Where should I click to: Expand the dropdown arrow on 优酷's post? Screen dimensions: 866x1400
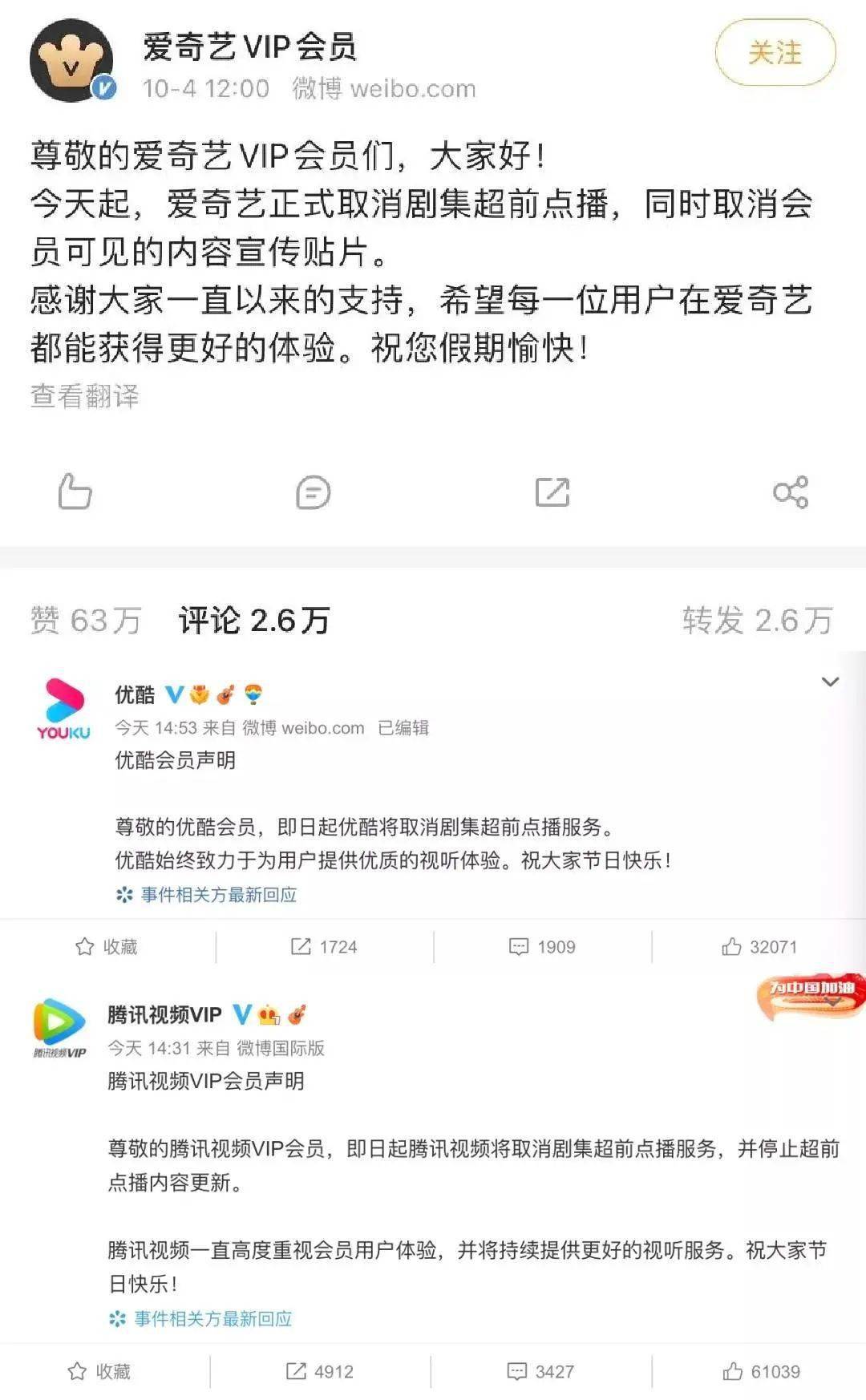[x=830, y=682]
